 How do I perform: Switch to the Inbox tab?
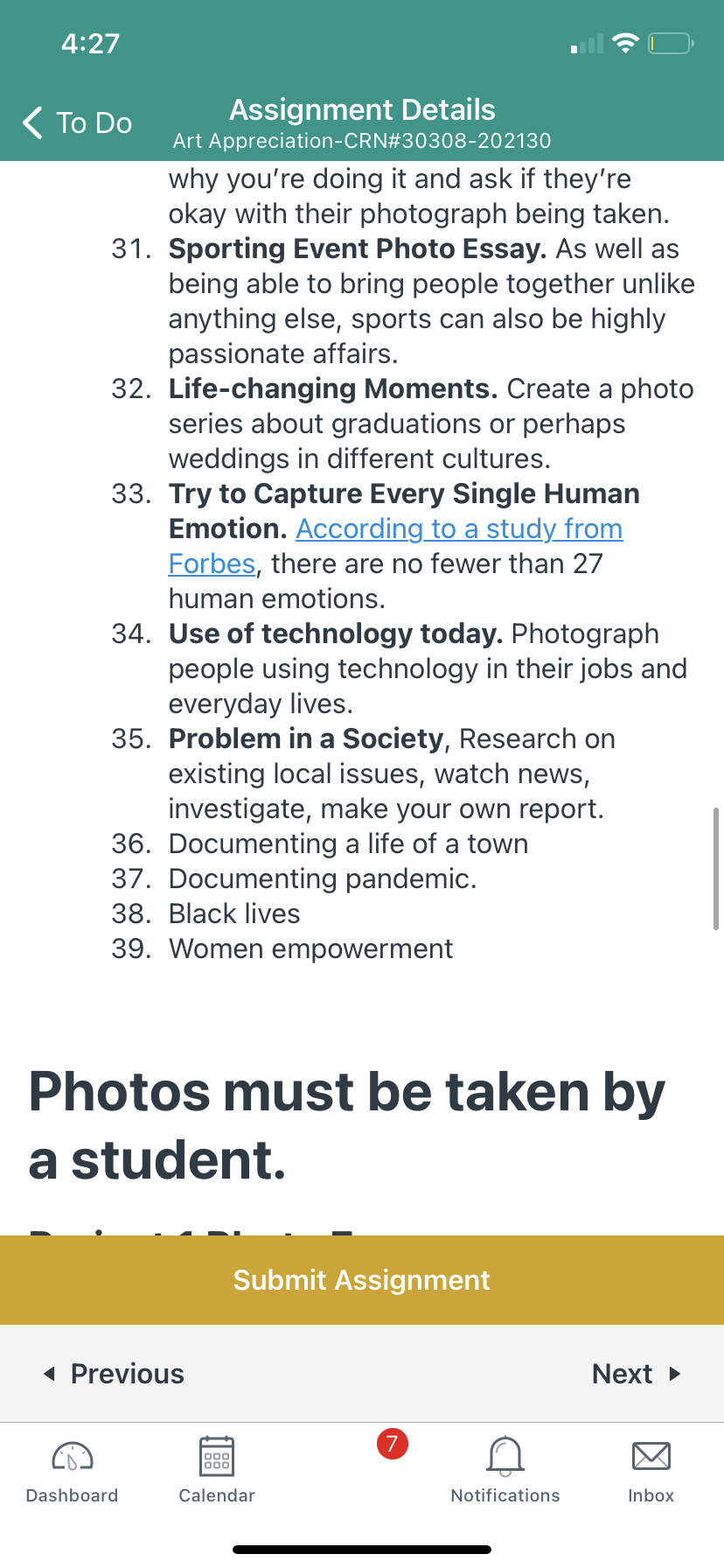coord(651,1471)
